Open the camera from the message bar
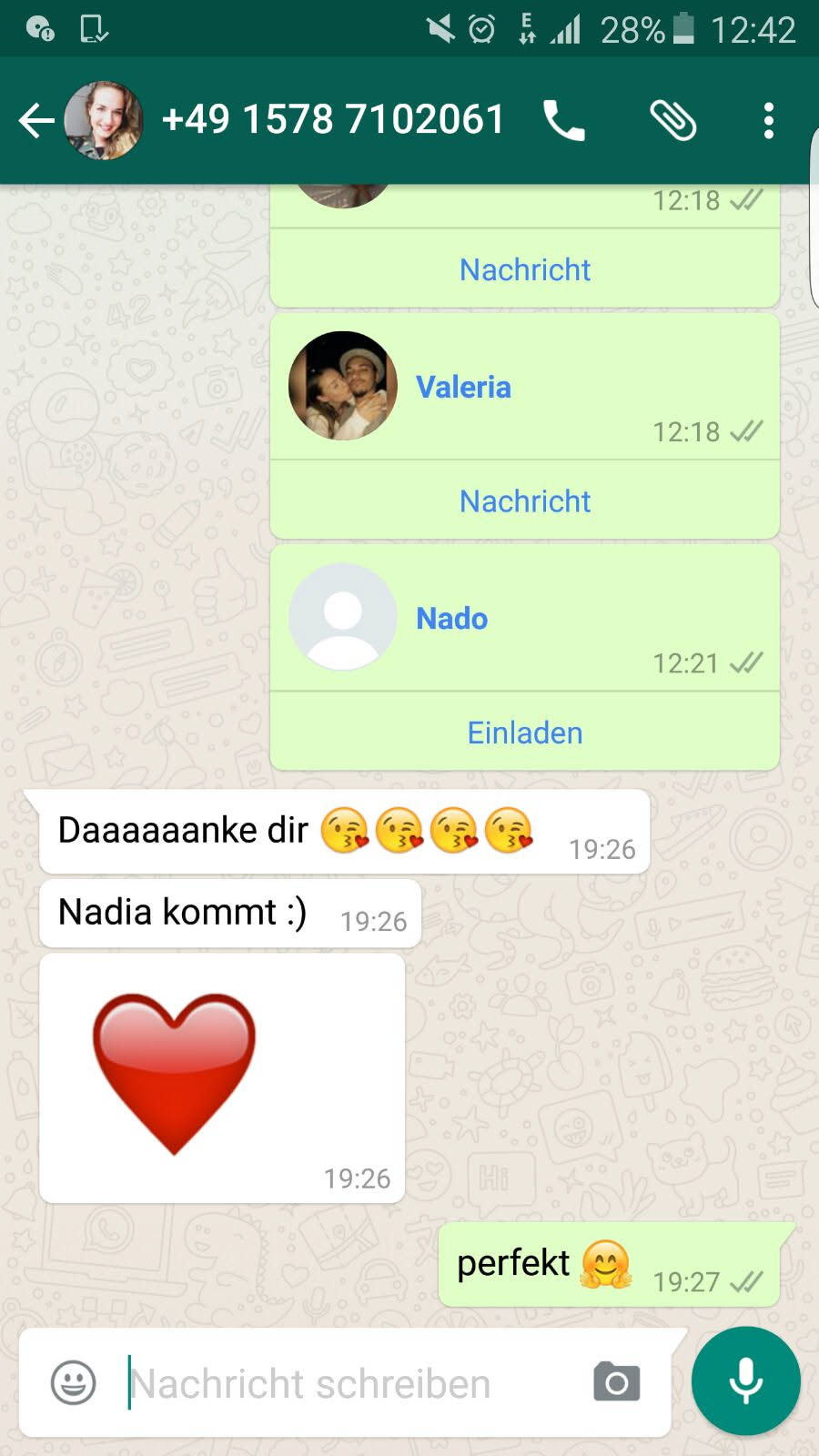 (x=616, y=1383)
